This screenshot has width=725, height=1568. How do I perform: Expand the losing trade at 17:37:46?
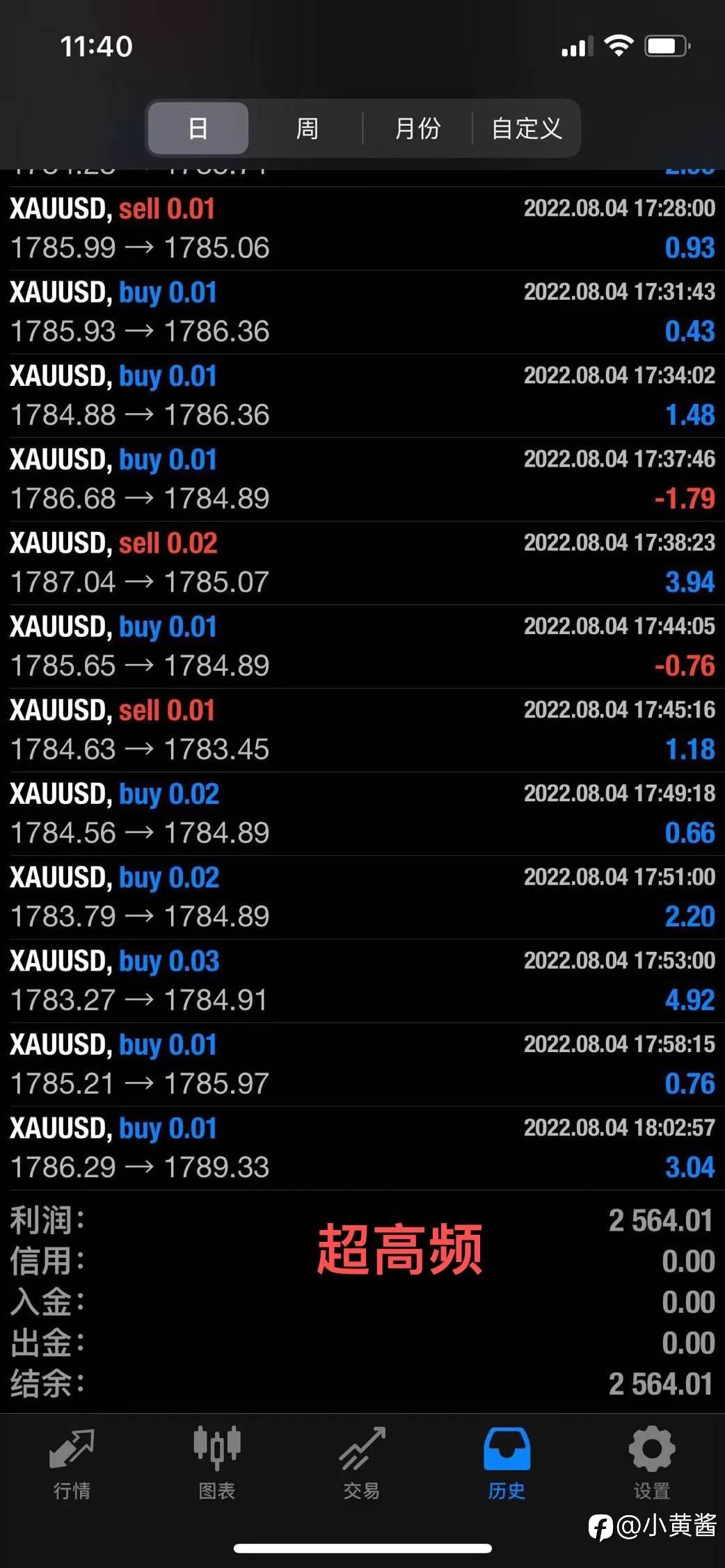(362, 480)
